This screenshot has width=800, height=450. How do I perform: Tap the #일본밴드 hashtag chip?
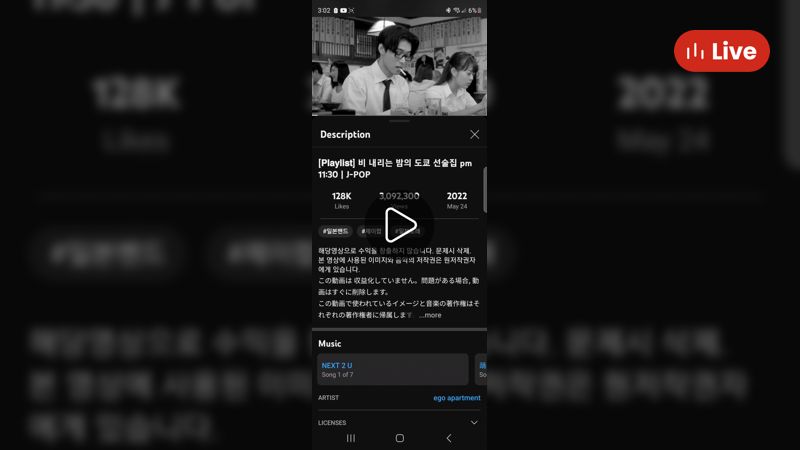(336, 231)
